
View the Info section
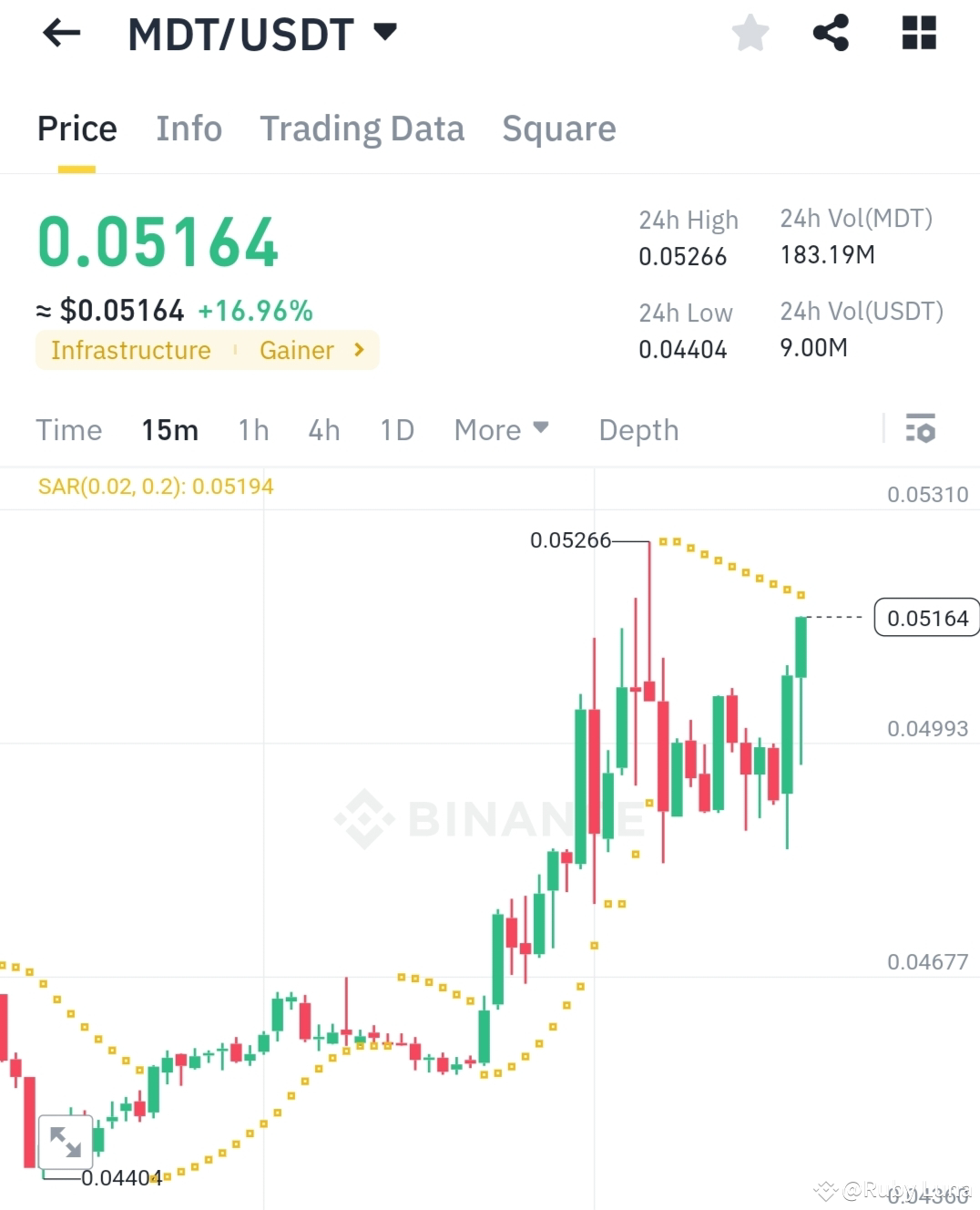click(x=189, y=128)
